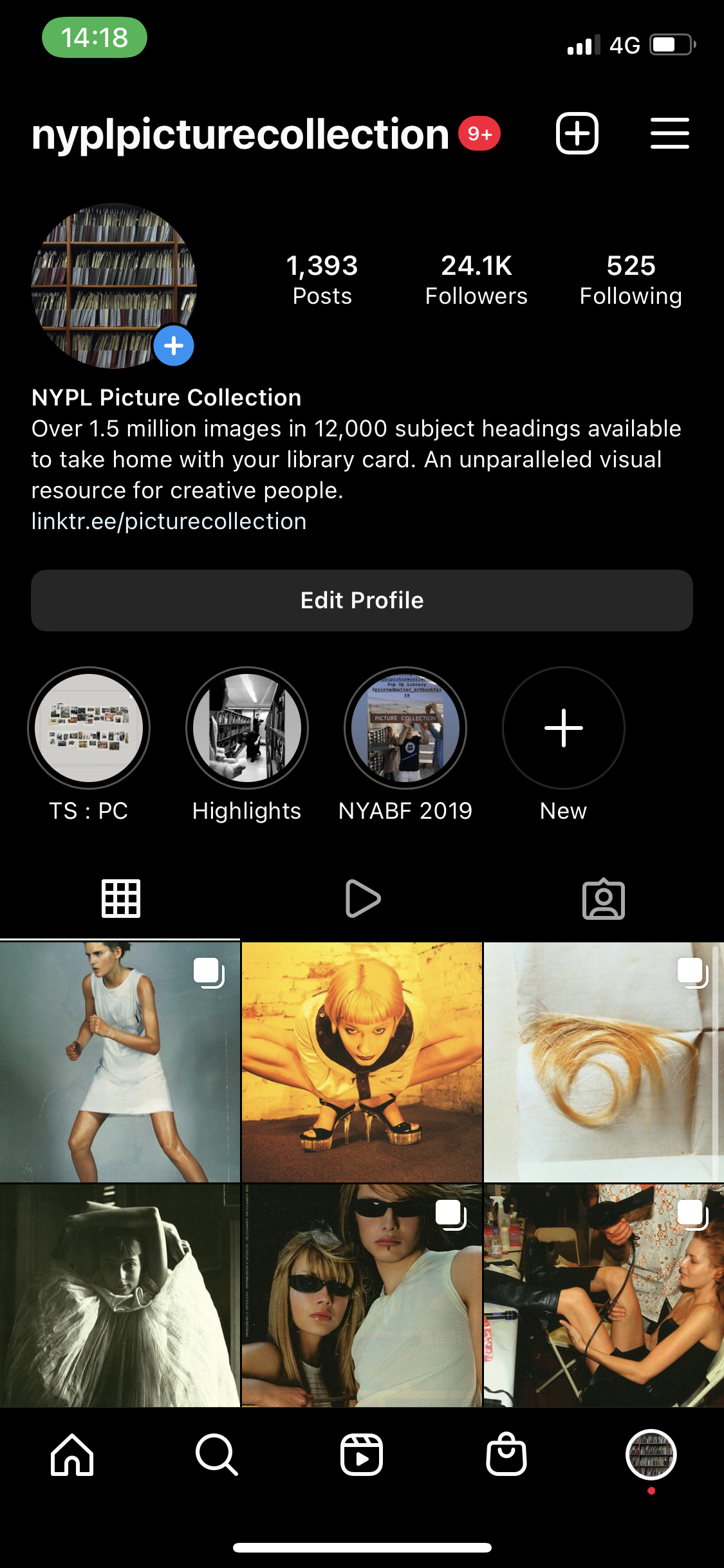Screen dimensions: 724x1568
Task: Select the posts grid tab
Action: tap(121, 899)
